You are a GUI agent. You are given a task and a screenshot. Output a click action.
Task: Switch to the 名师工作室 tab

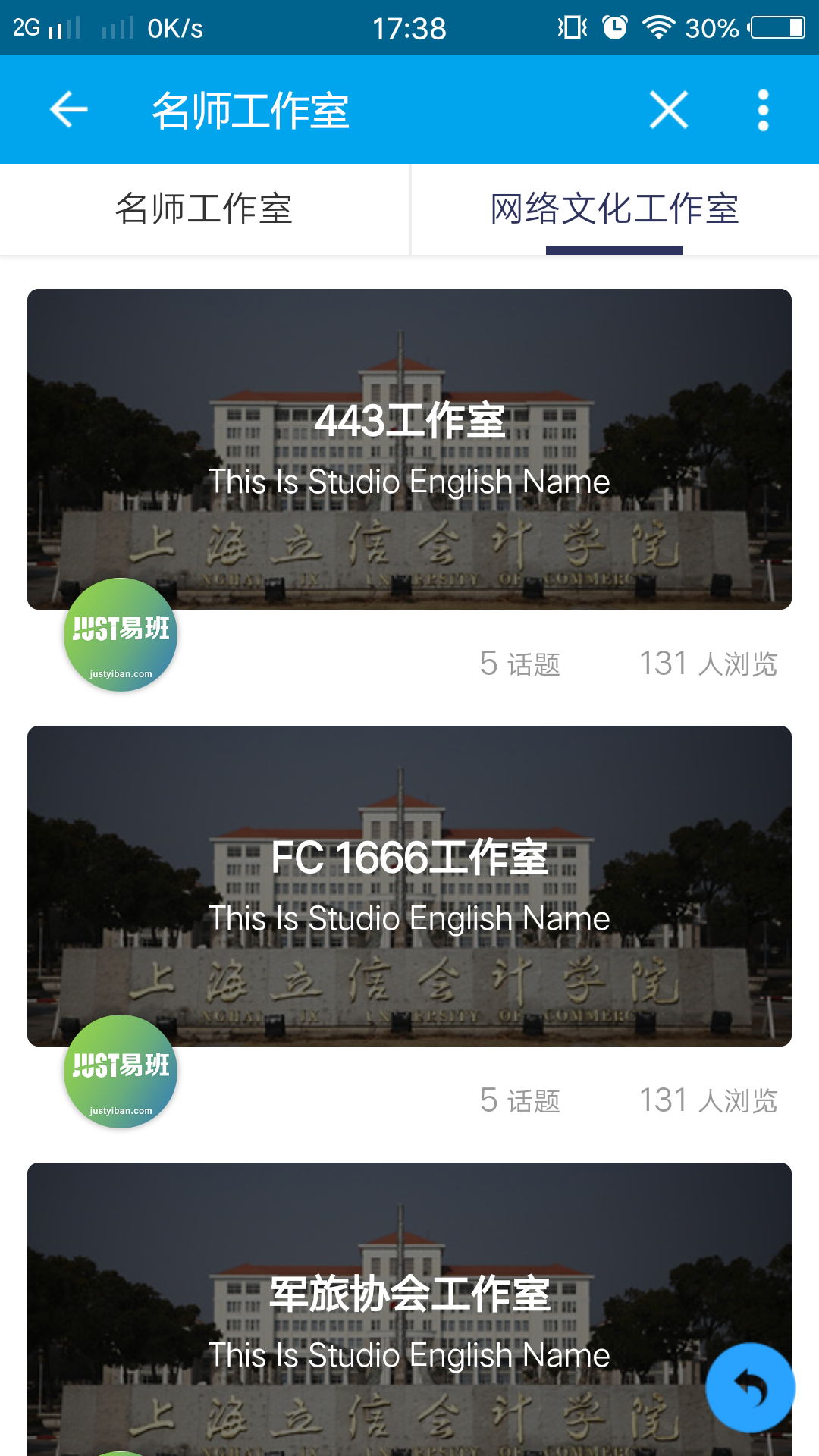tap(204, 209)
